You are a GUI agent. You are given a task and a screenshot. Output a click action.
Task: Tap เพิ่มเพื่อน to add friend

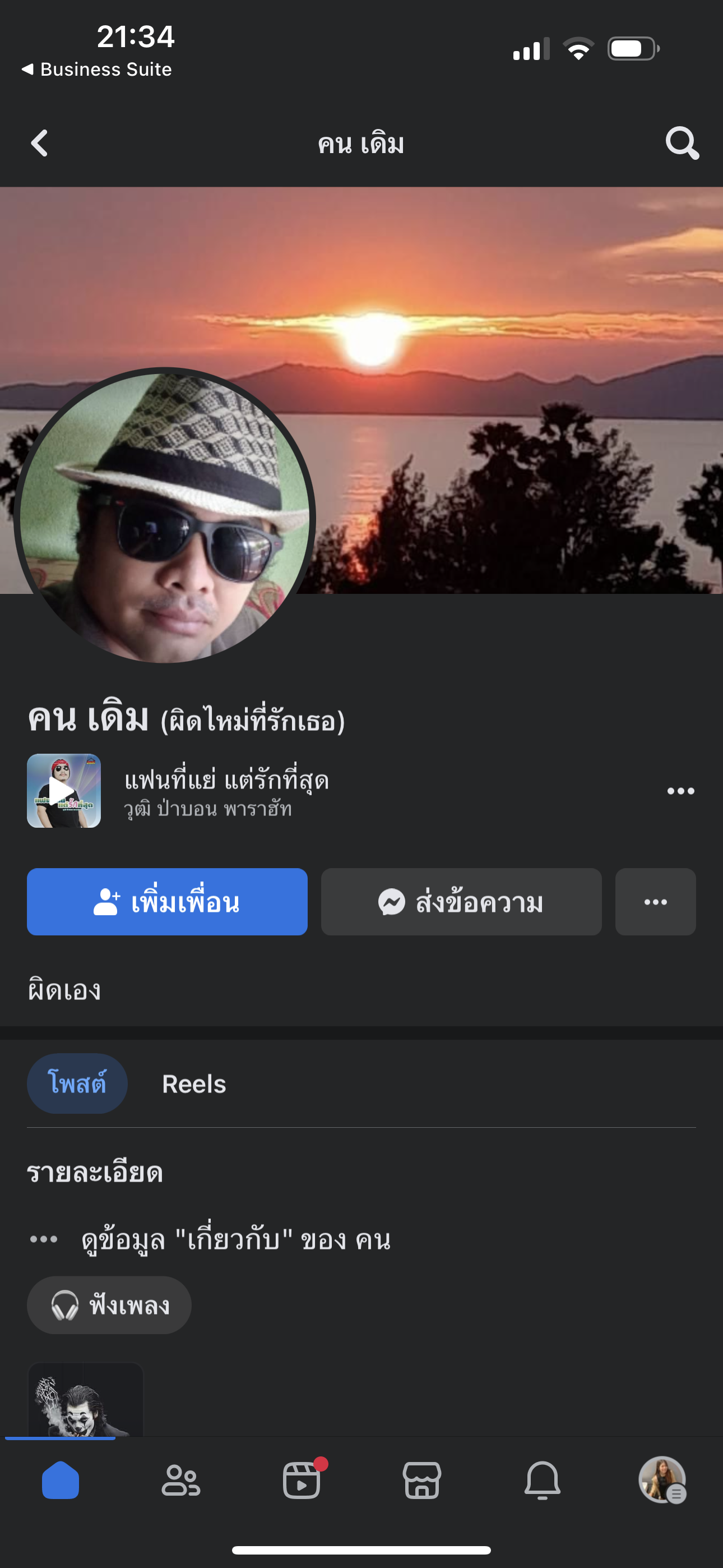pyautogui.click(x=167, y=901)
